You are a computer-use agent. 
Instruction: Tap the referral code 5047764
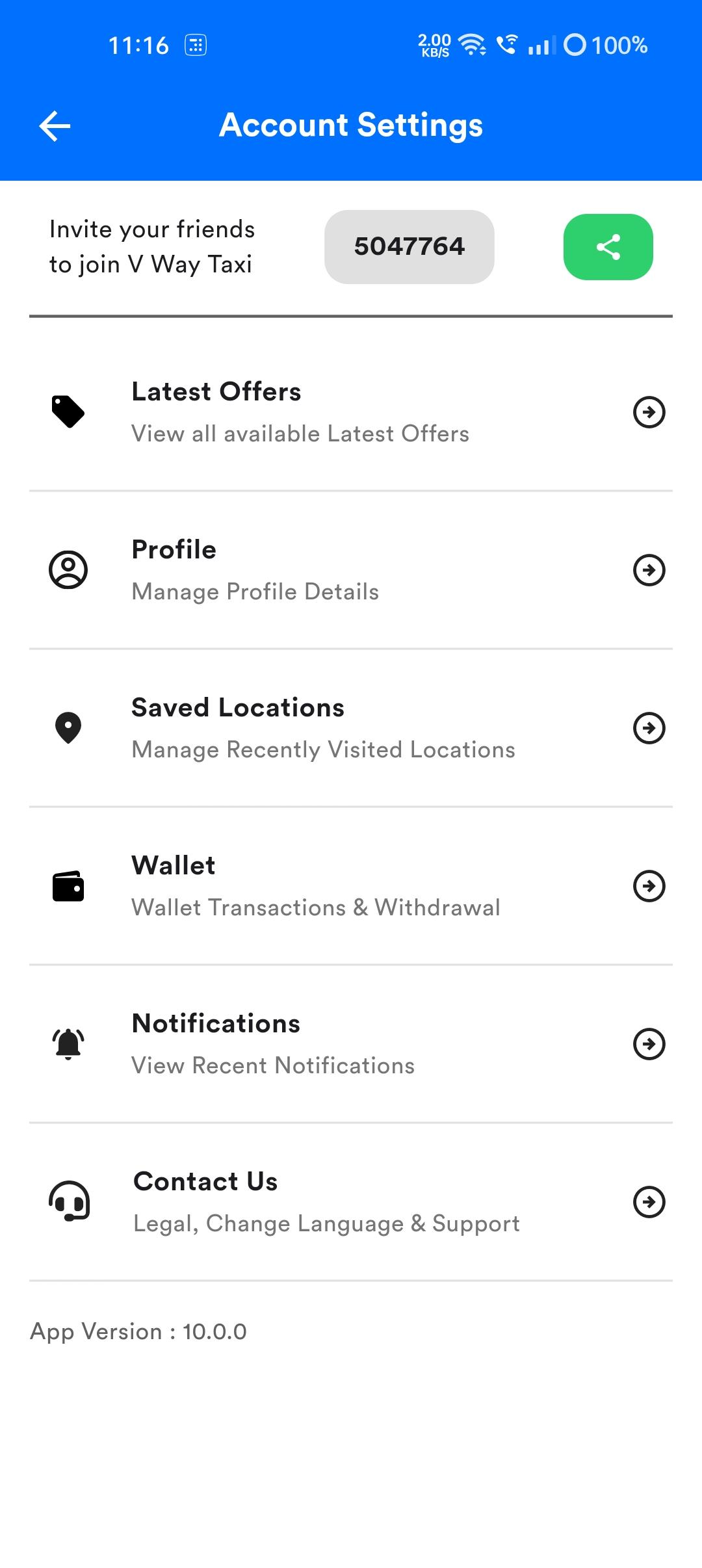[409, 246]
